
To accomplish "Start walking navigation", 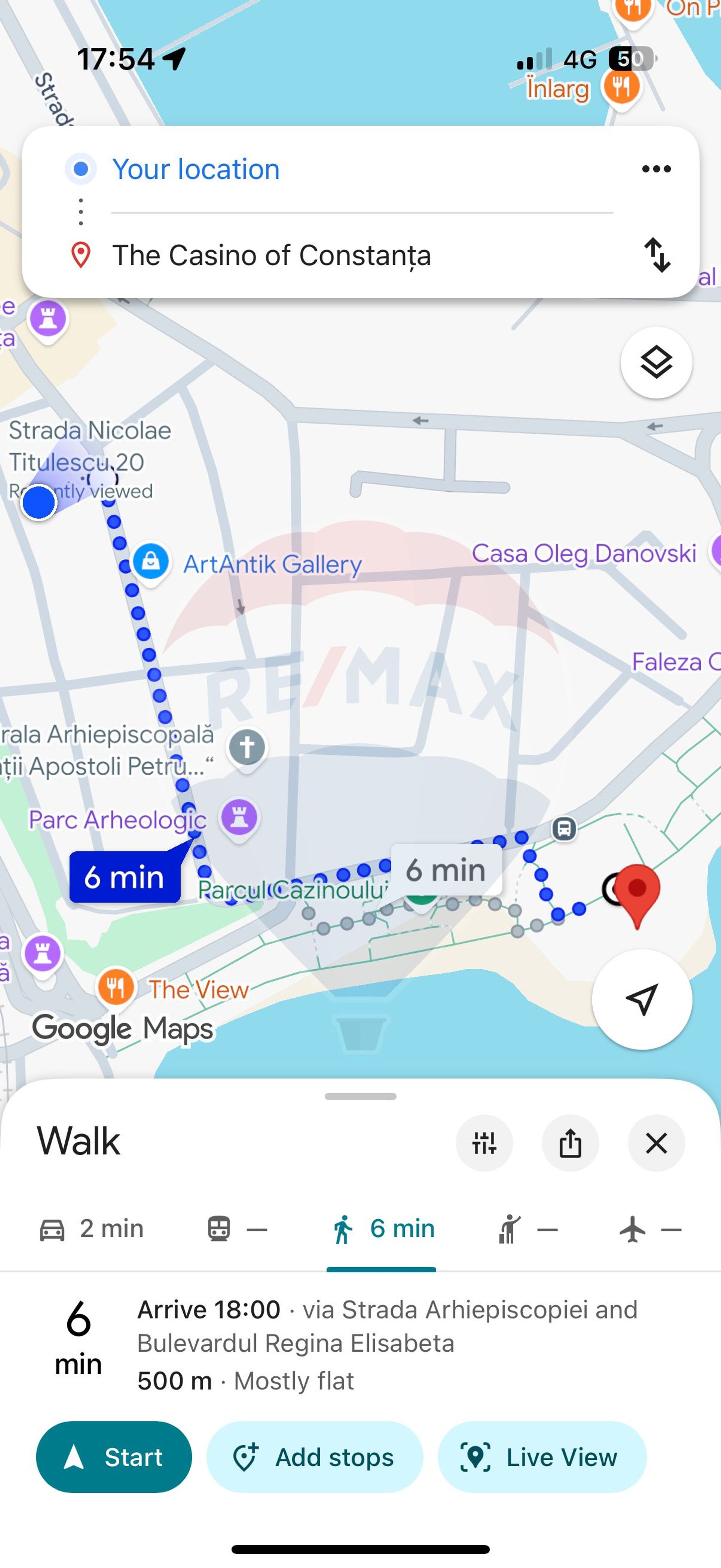I will click(x=114, y=1456).
